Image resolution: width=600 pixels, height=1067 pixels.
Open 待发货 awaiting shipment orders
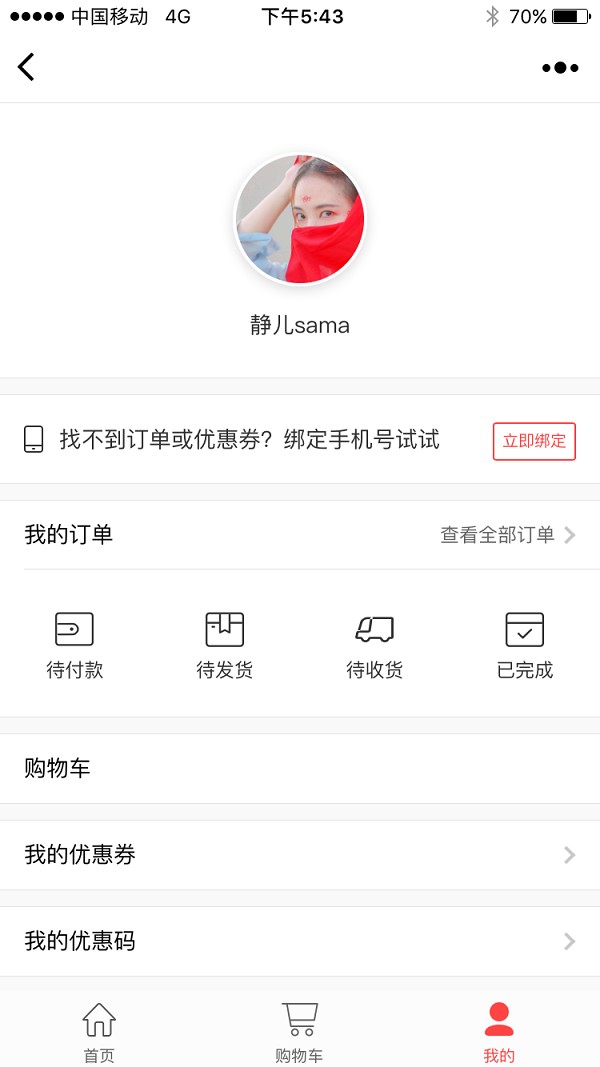[x=224, y=646]
